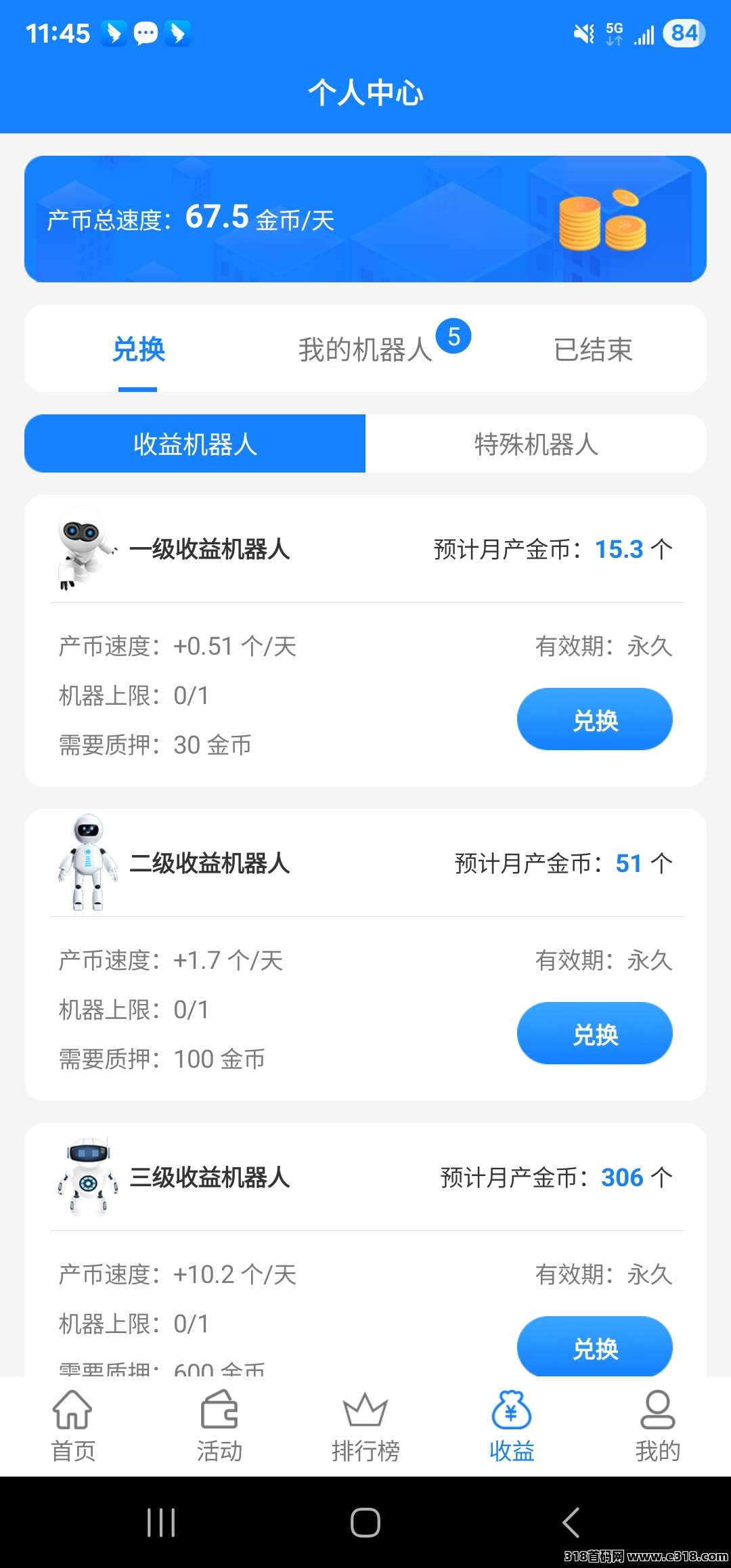731x1568 pixels.
Task: Open the 活动 tab
Action: coord(219,1426)
